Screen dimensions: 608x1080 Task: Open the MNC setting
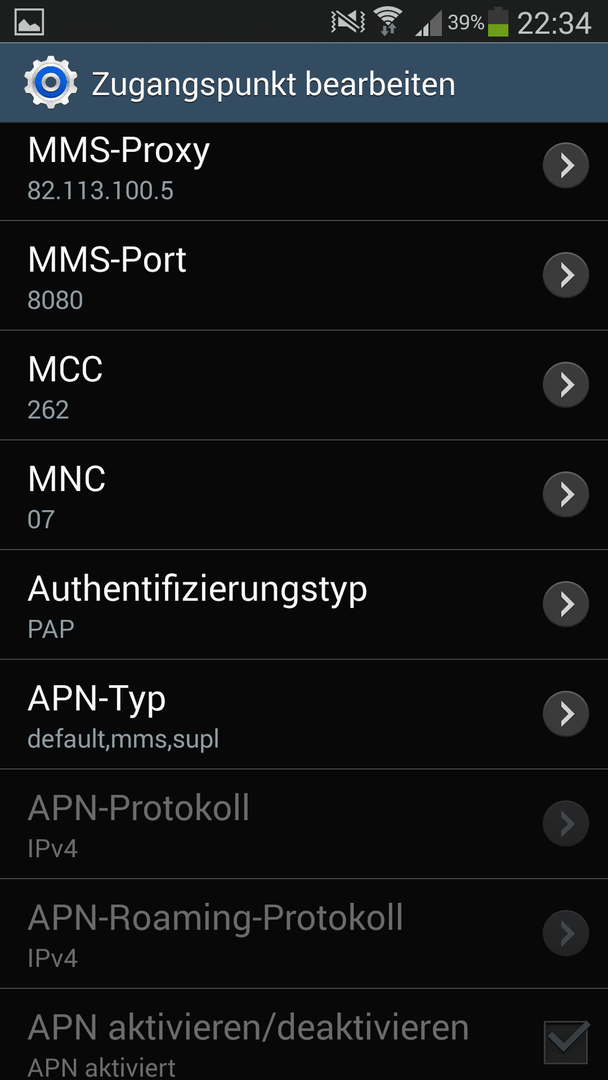click(x=304, y=495)
